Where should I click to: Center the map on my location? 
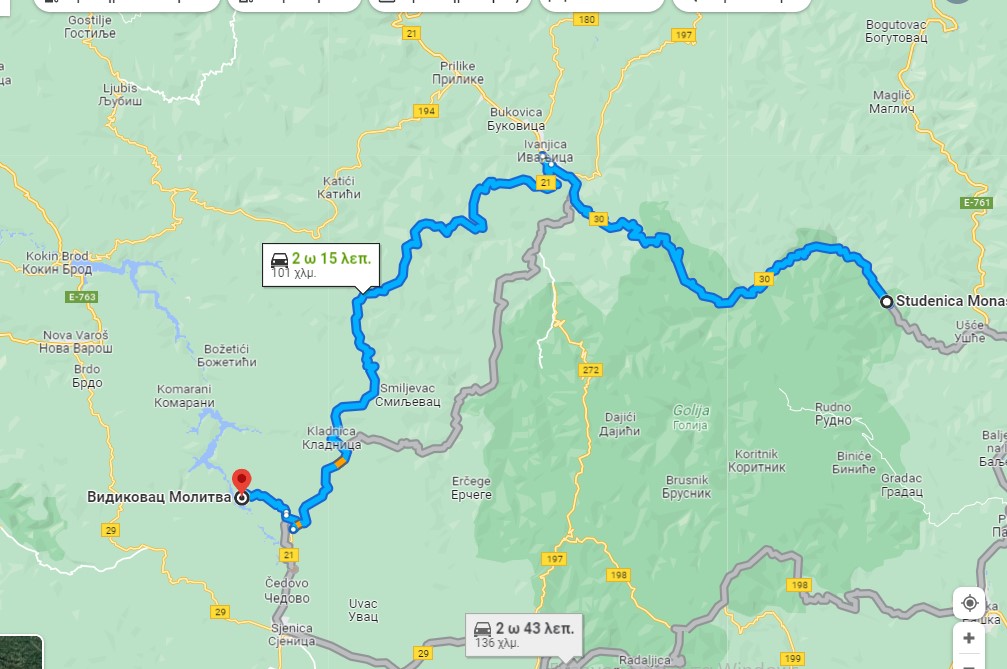tap(969, 603)
